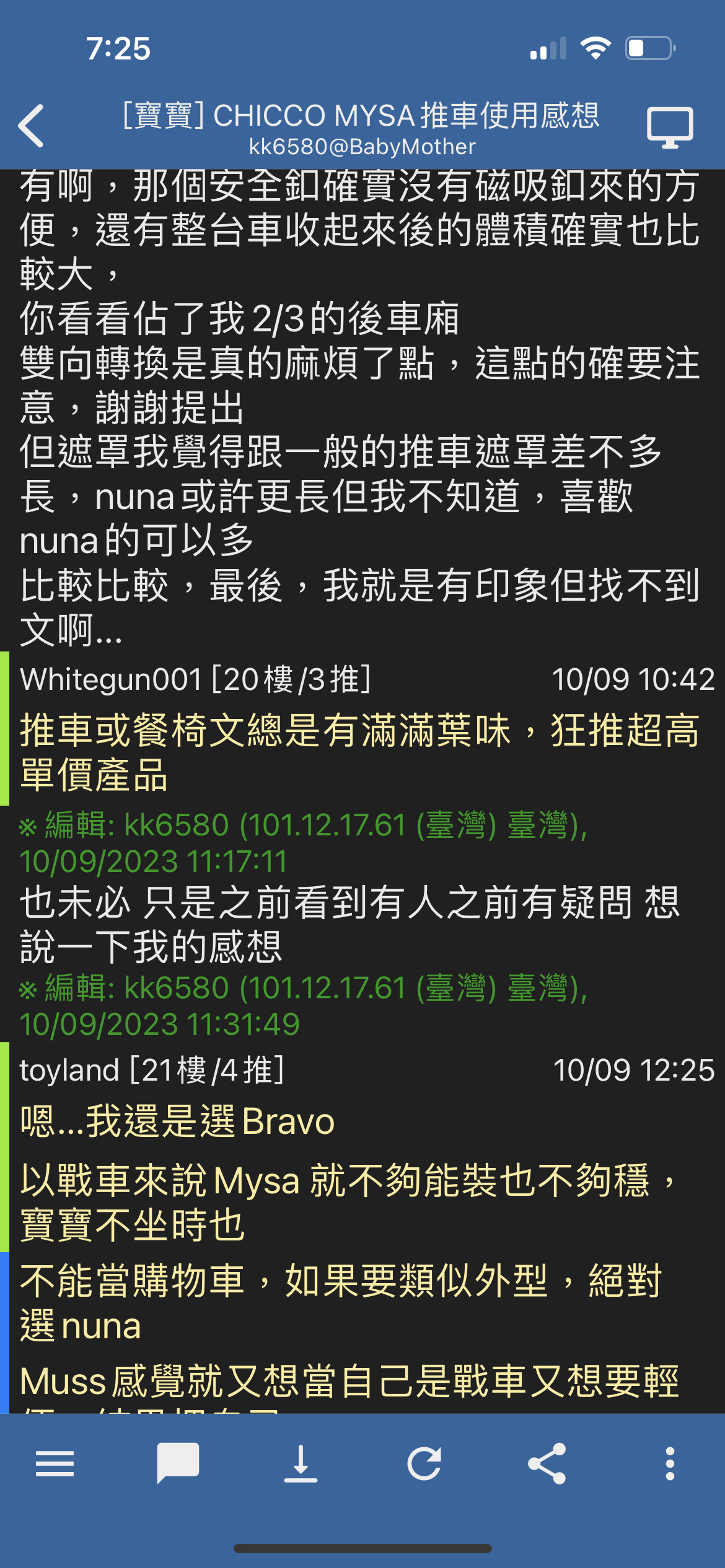
Task: Jump to bottom with the download arrow
Action: [301, 1464]
